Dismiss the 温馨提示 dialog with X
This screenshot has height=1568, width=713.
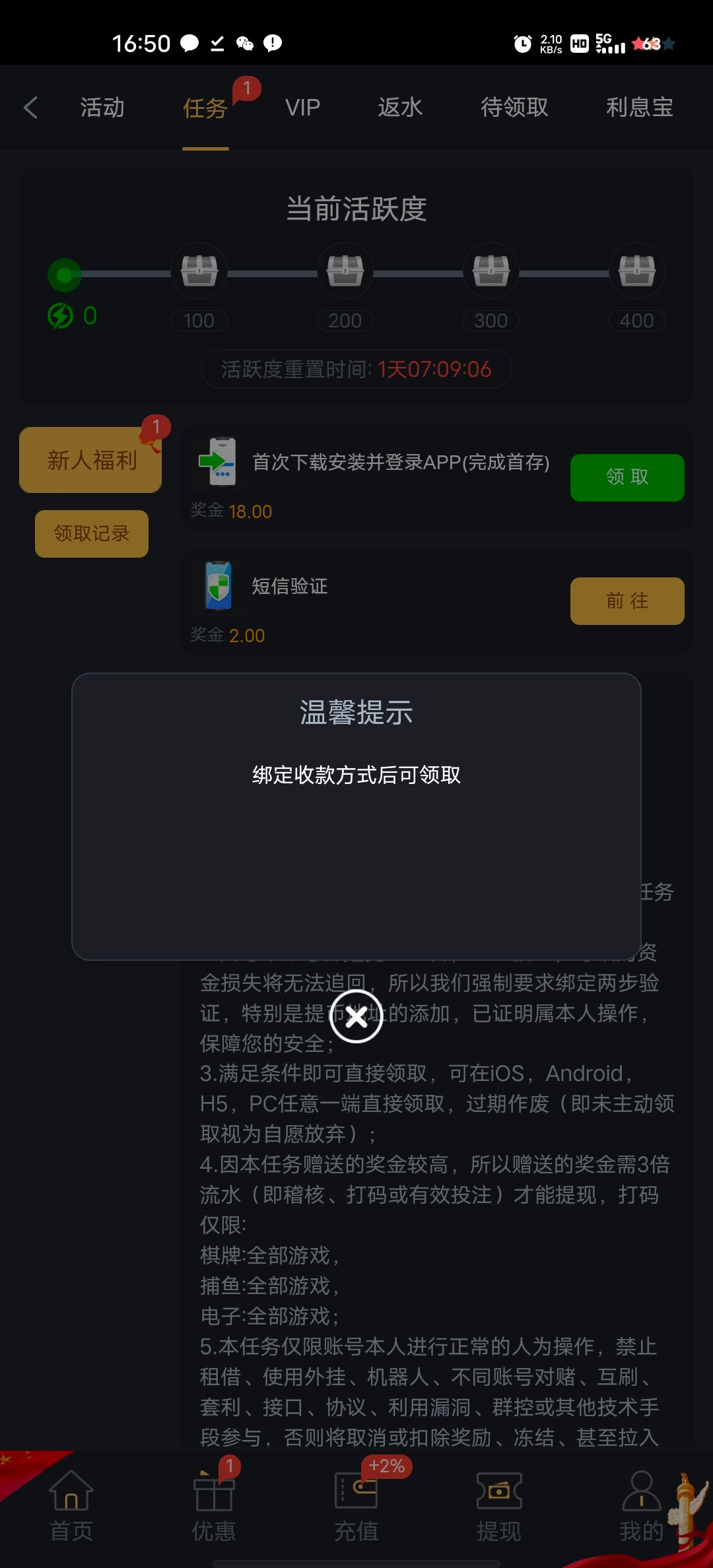[356, 1016]
